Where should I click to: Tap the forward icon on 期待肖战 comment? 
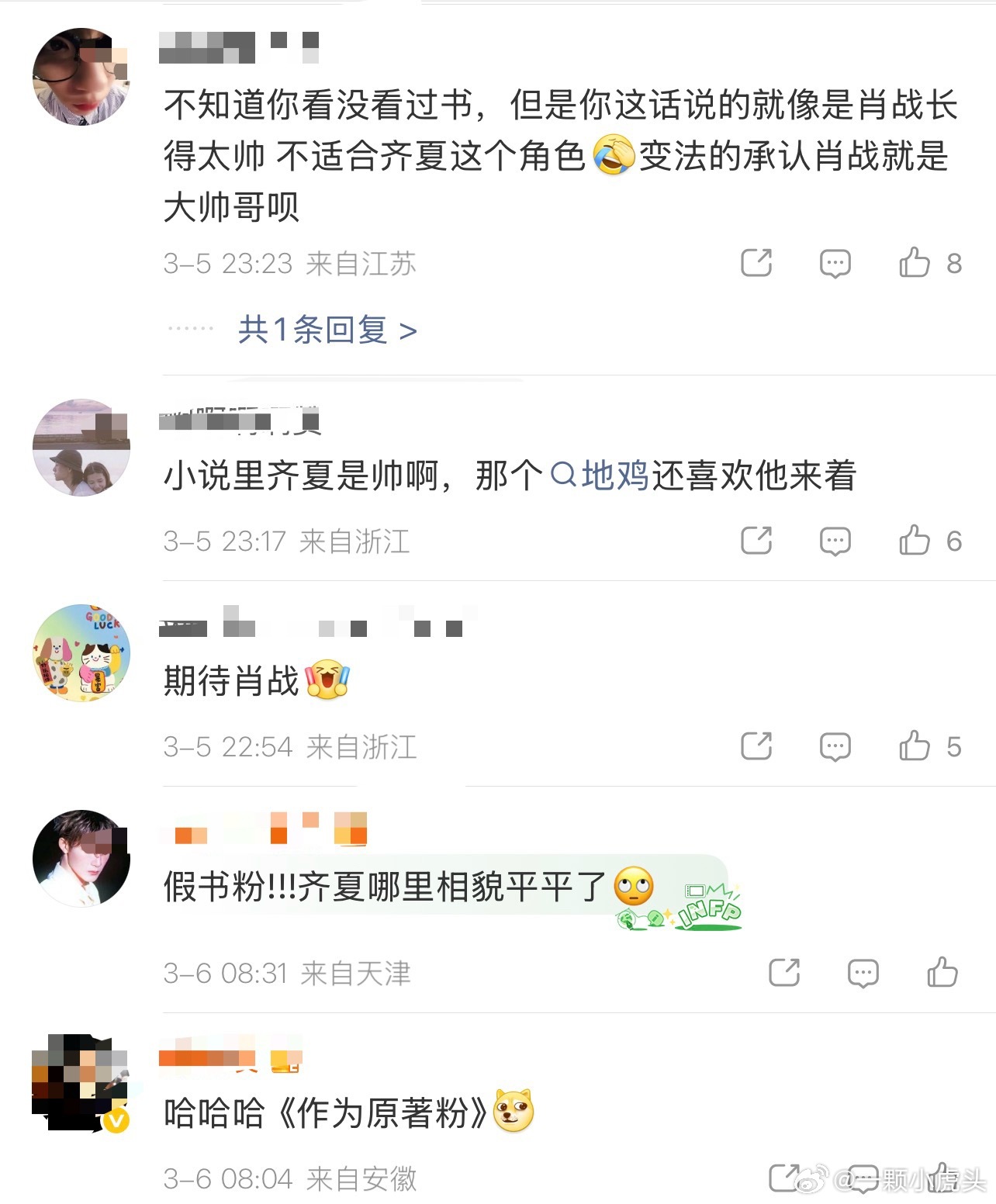tap(756, 746)
